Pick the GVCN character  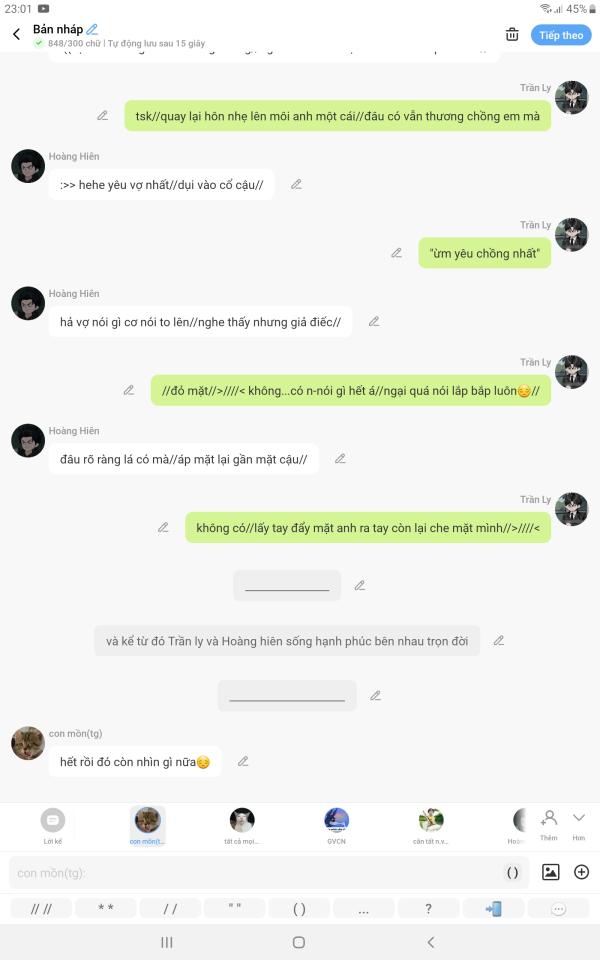click(x=336, y=825)
